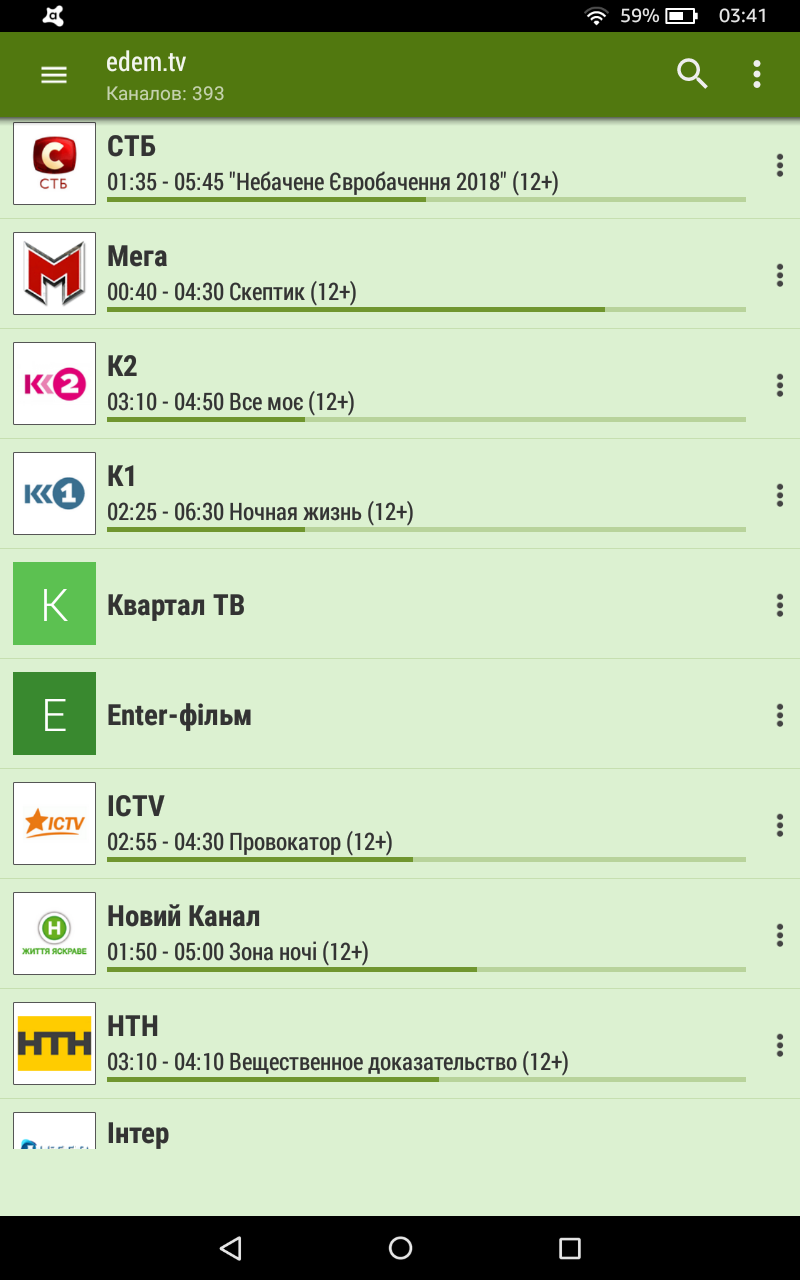Open the СТБ channel
The image size is (800, 1280).
click(x=400, y=164)
